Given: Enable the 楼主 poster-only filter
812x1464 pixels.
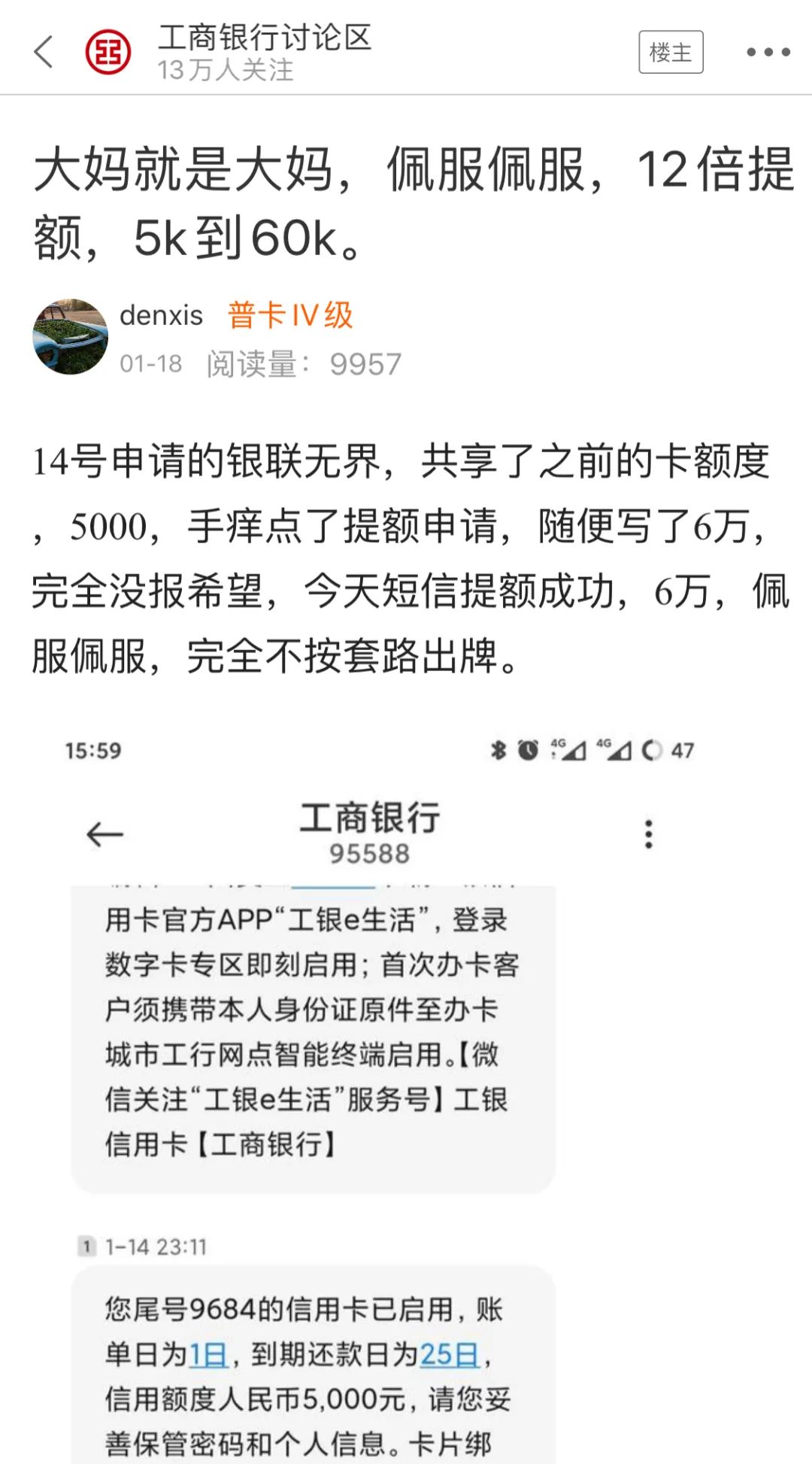Looking at the screenshot, I should [671, 53].
